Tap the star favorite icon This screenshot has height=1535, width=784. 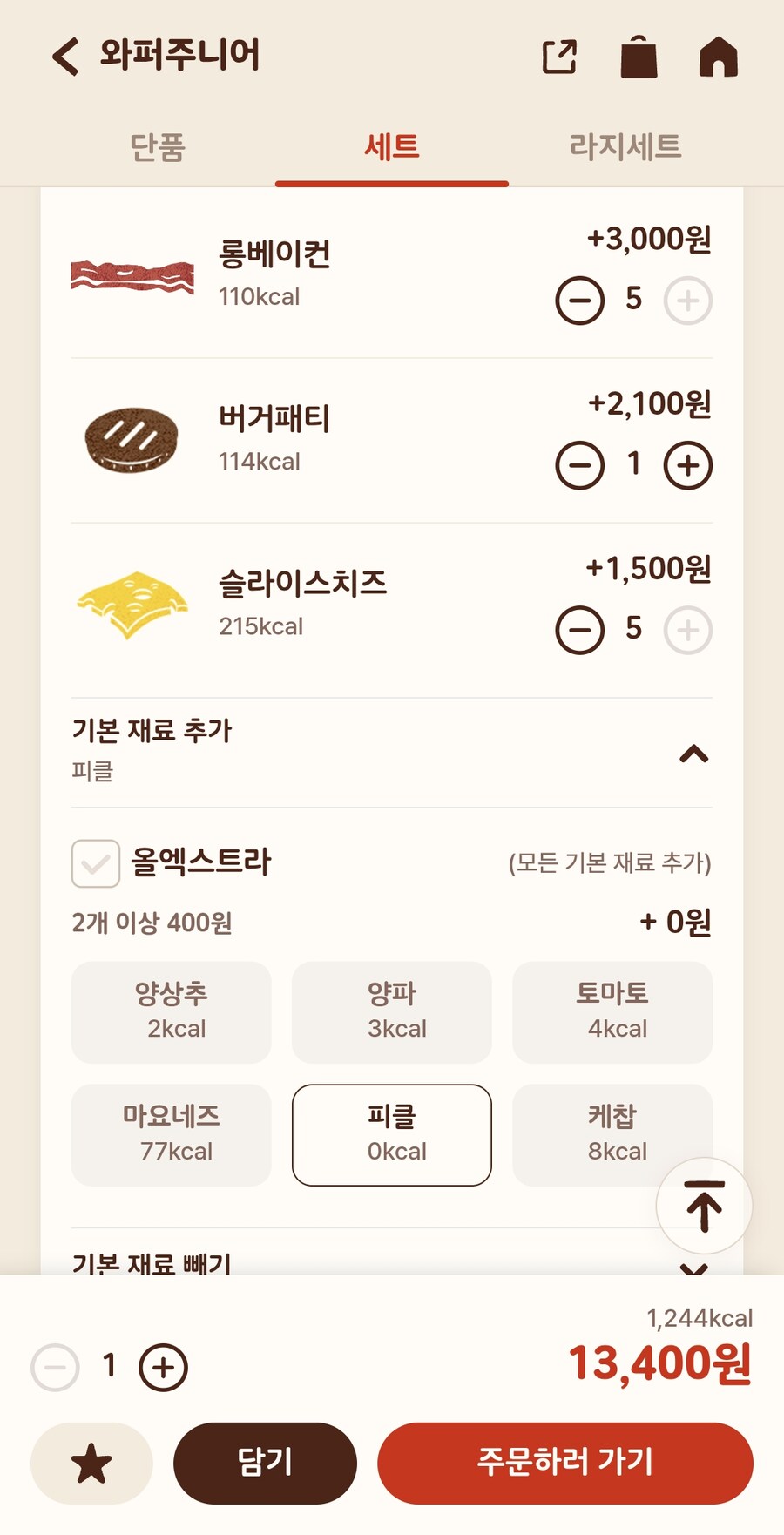point(90,1464)
